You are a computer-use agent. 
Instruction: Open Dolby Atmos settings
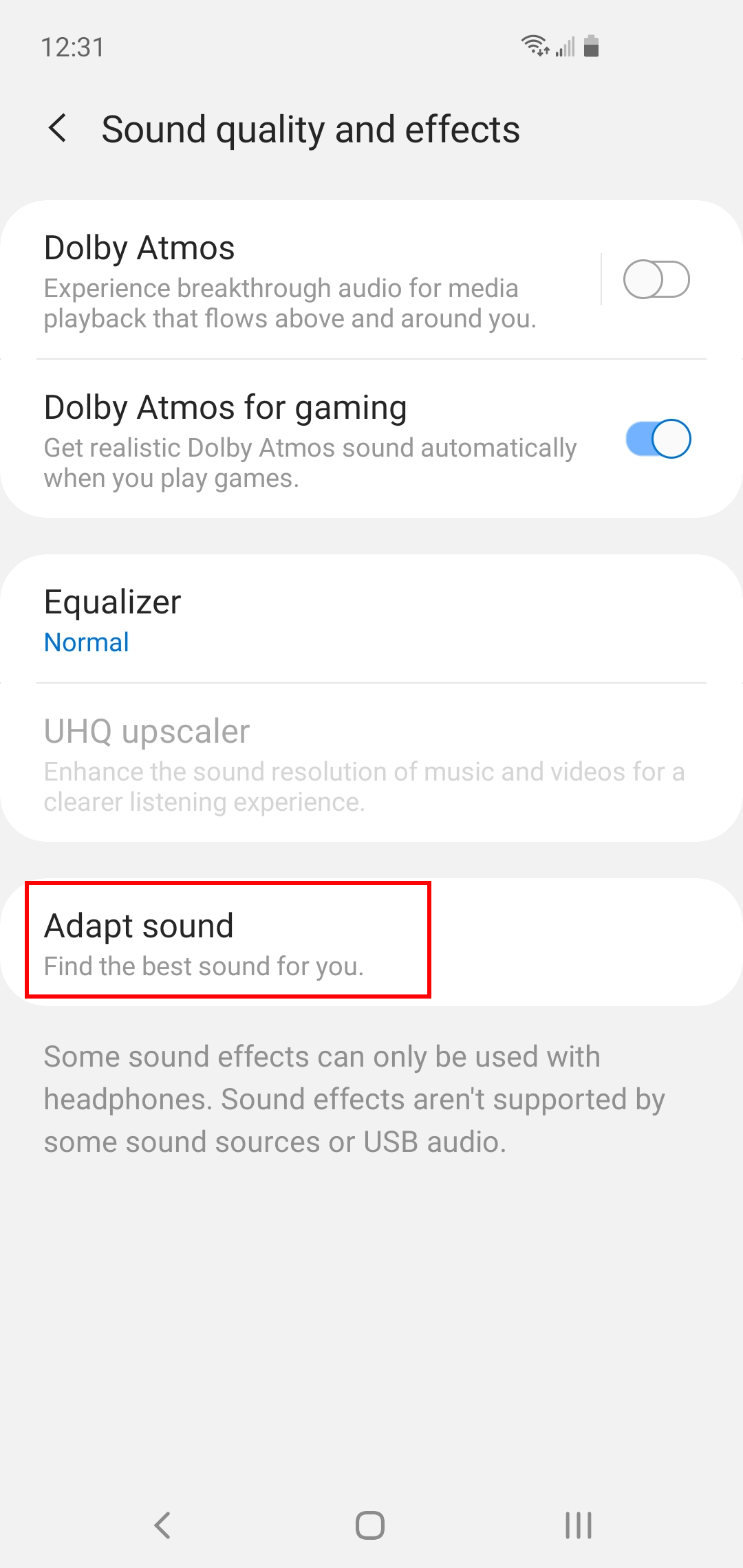[x=289, y=281]
